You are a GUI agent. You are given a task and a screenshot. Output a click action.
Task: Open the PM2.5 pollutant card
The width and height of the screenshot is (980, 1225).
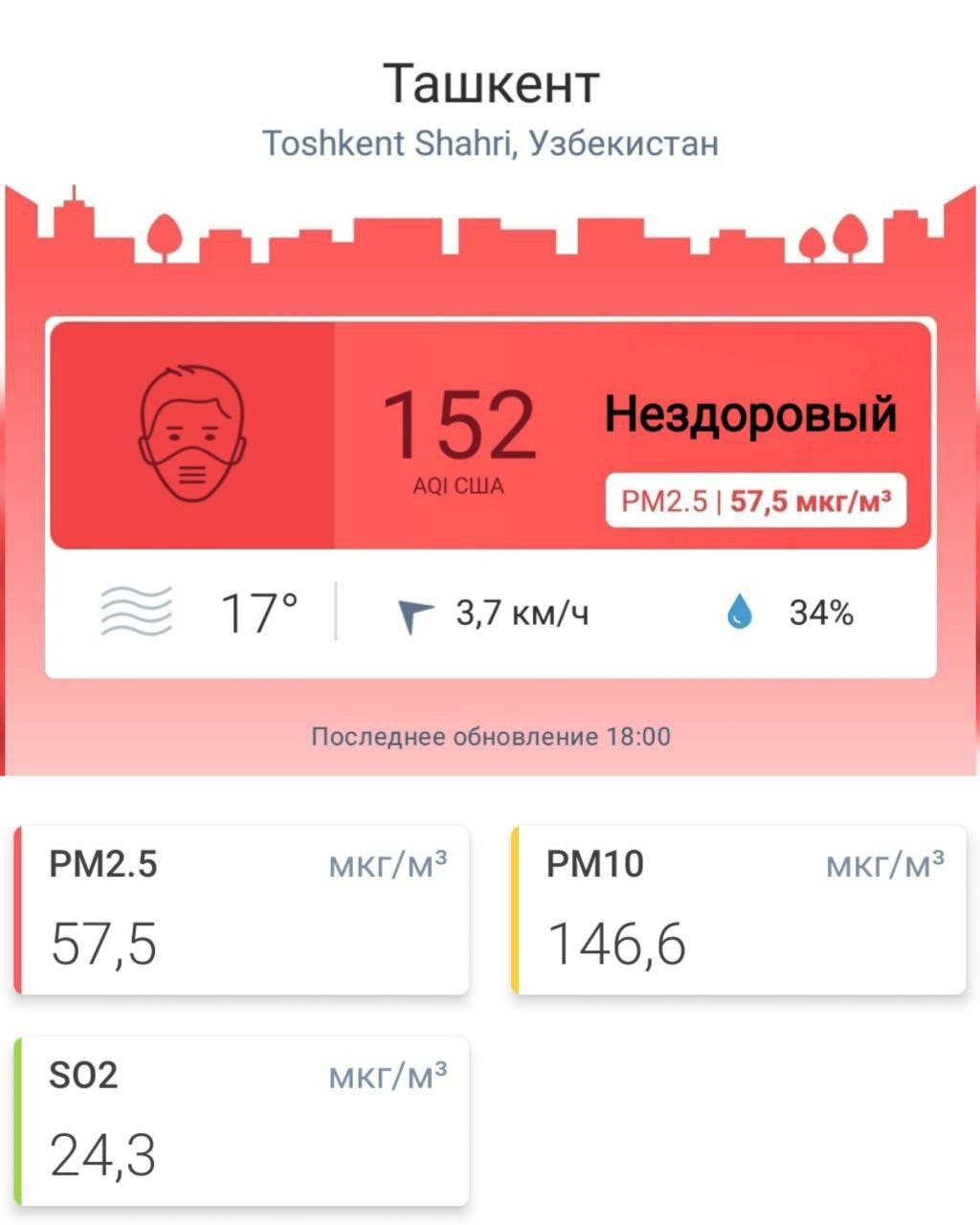(241, 909)
